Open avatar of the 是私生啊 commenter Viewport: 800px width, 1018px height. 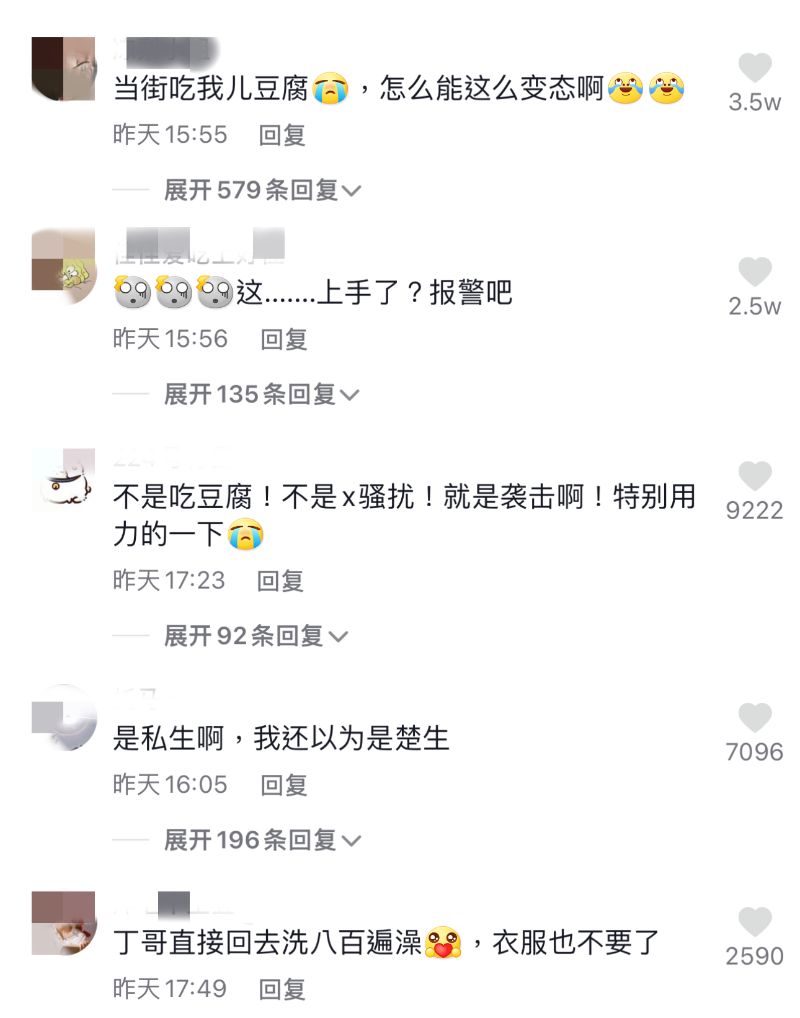(63, 718)
